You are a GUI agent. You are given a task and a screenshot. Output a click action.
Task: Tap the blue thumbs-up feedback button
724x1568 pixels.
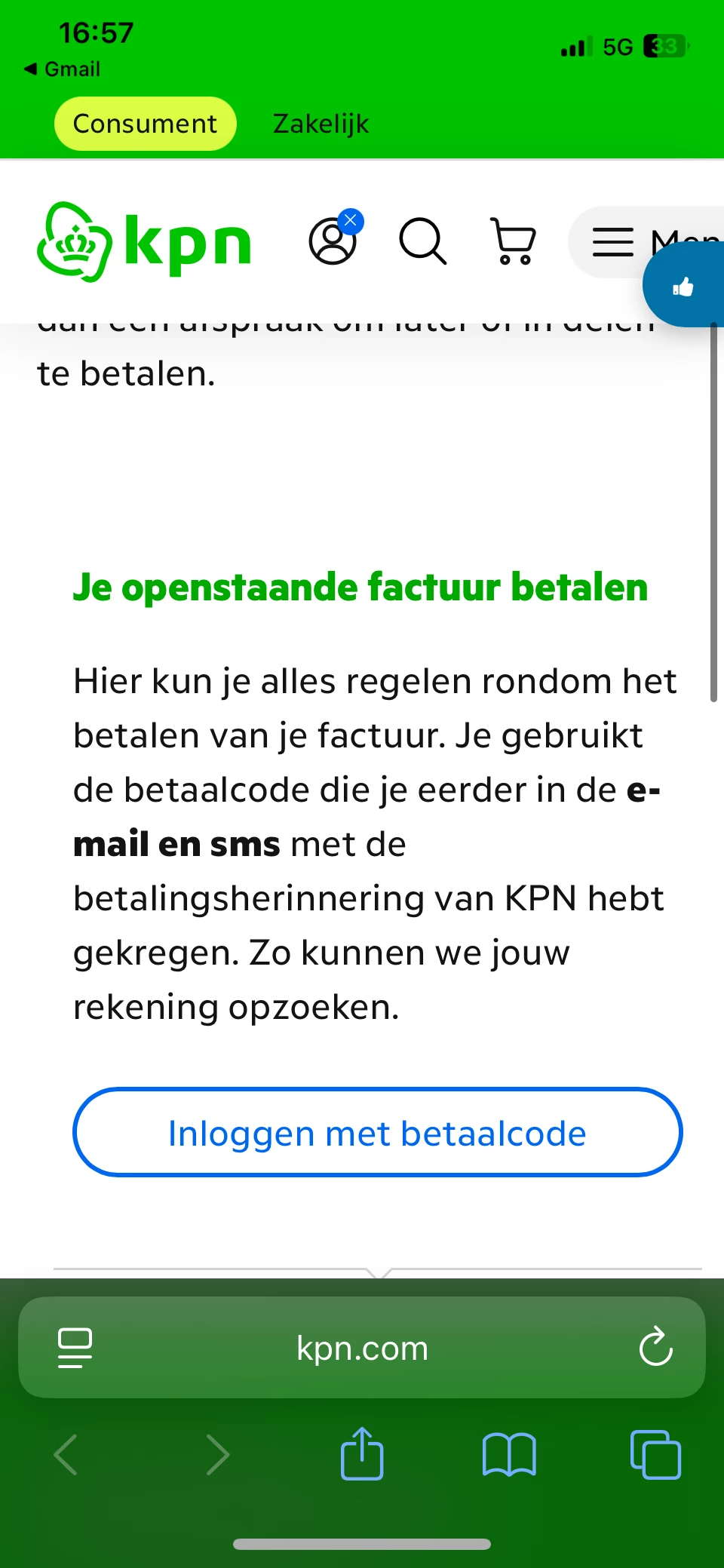[x=683, y=287]
